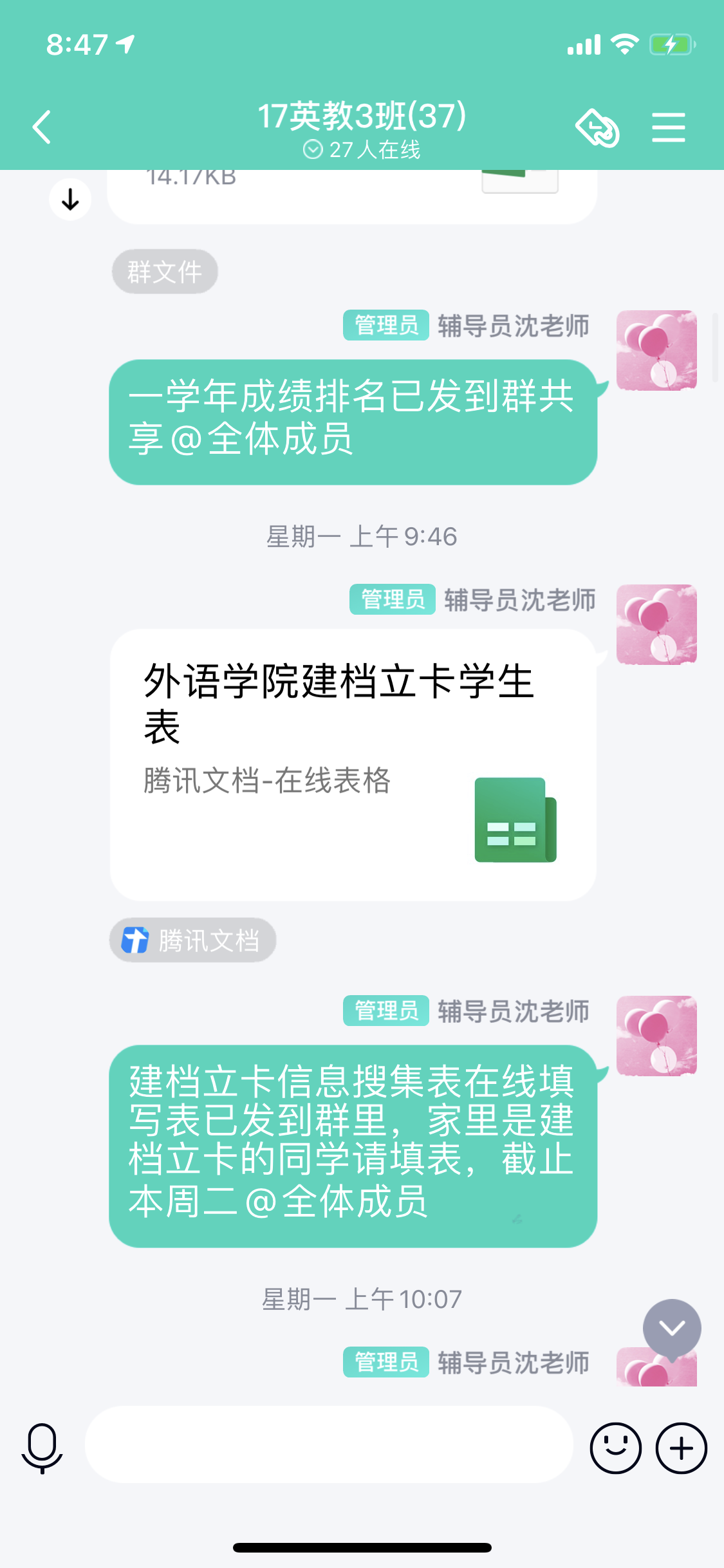Start voice input with the microphone

point(42,1448)
